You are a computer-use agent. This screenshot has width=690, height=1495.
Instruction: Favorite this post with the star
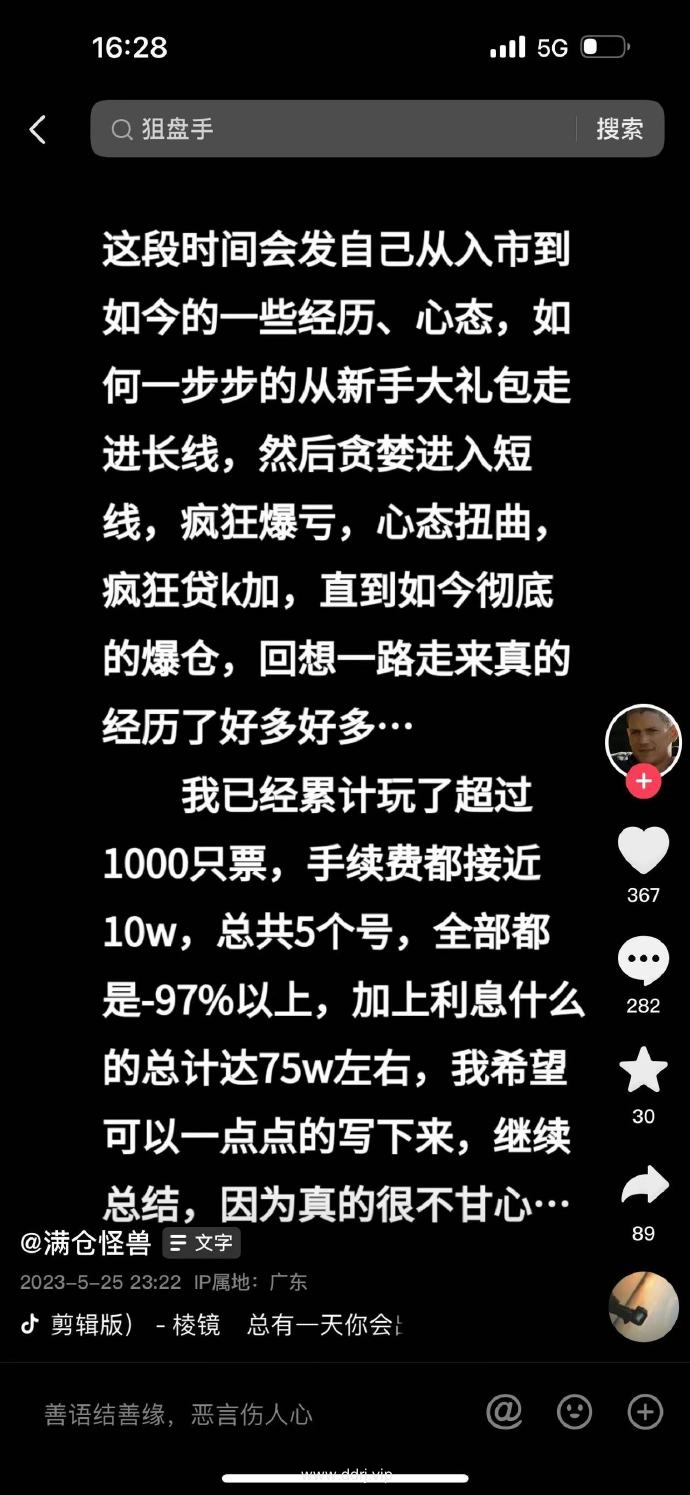(x=643, y=1070)
